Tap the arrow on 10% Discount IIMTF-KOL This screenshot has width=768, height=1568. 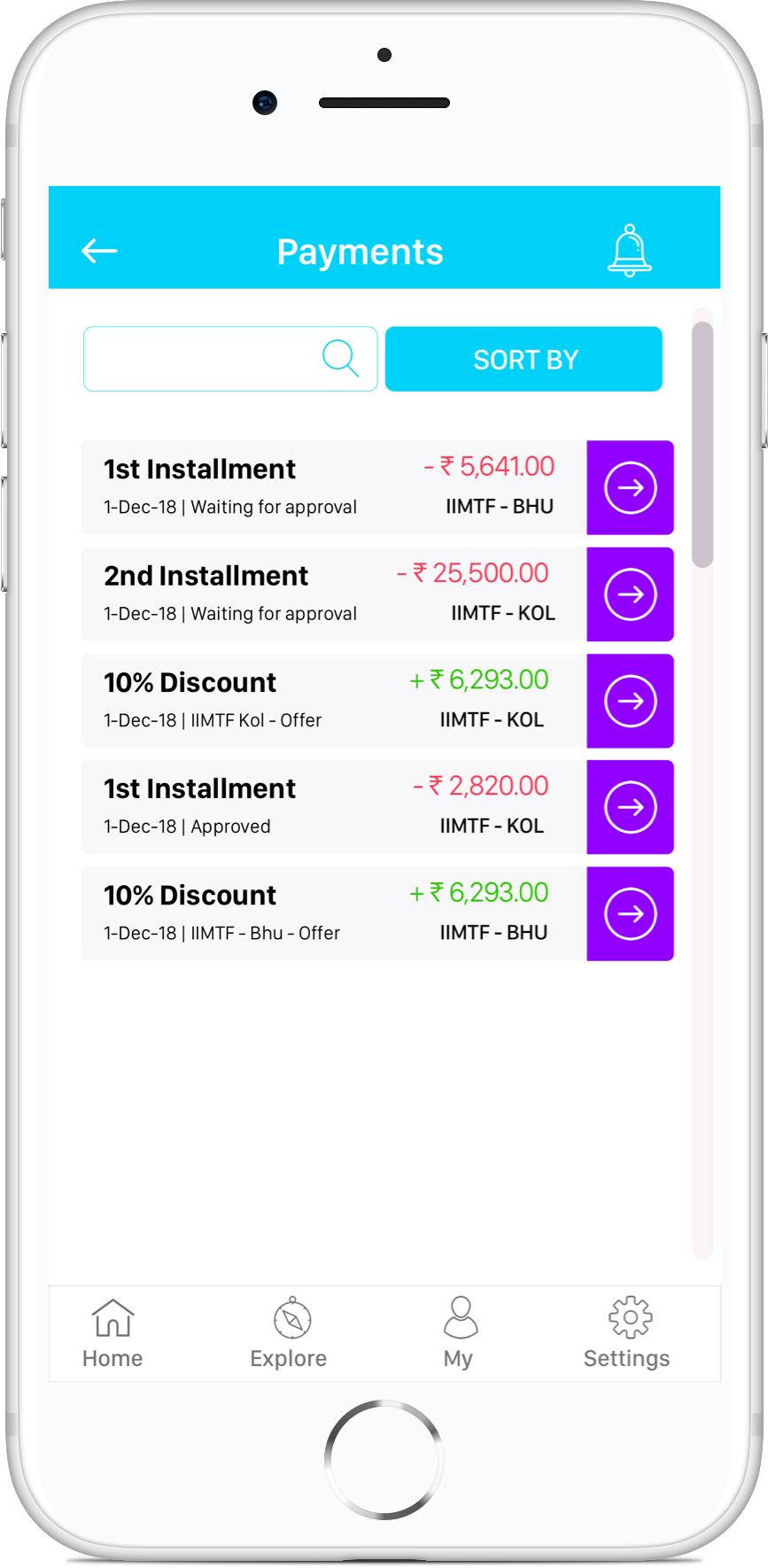point(630,701)
